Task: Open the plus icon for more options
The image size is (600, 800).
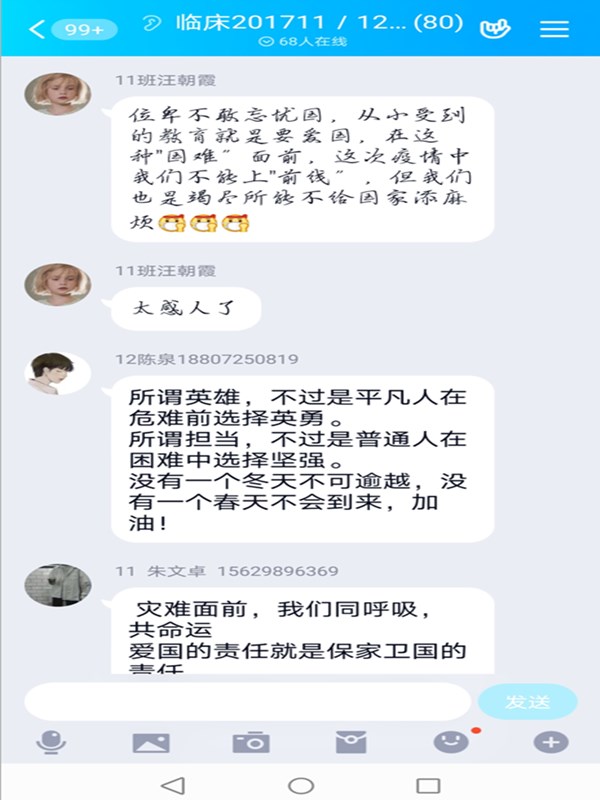Action: (x=551, y=743)
